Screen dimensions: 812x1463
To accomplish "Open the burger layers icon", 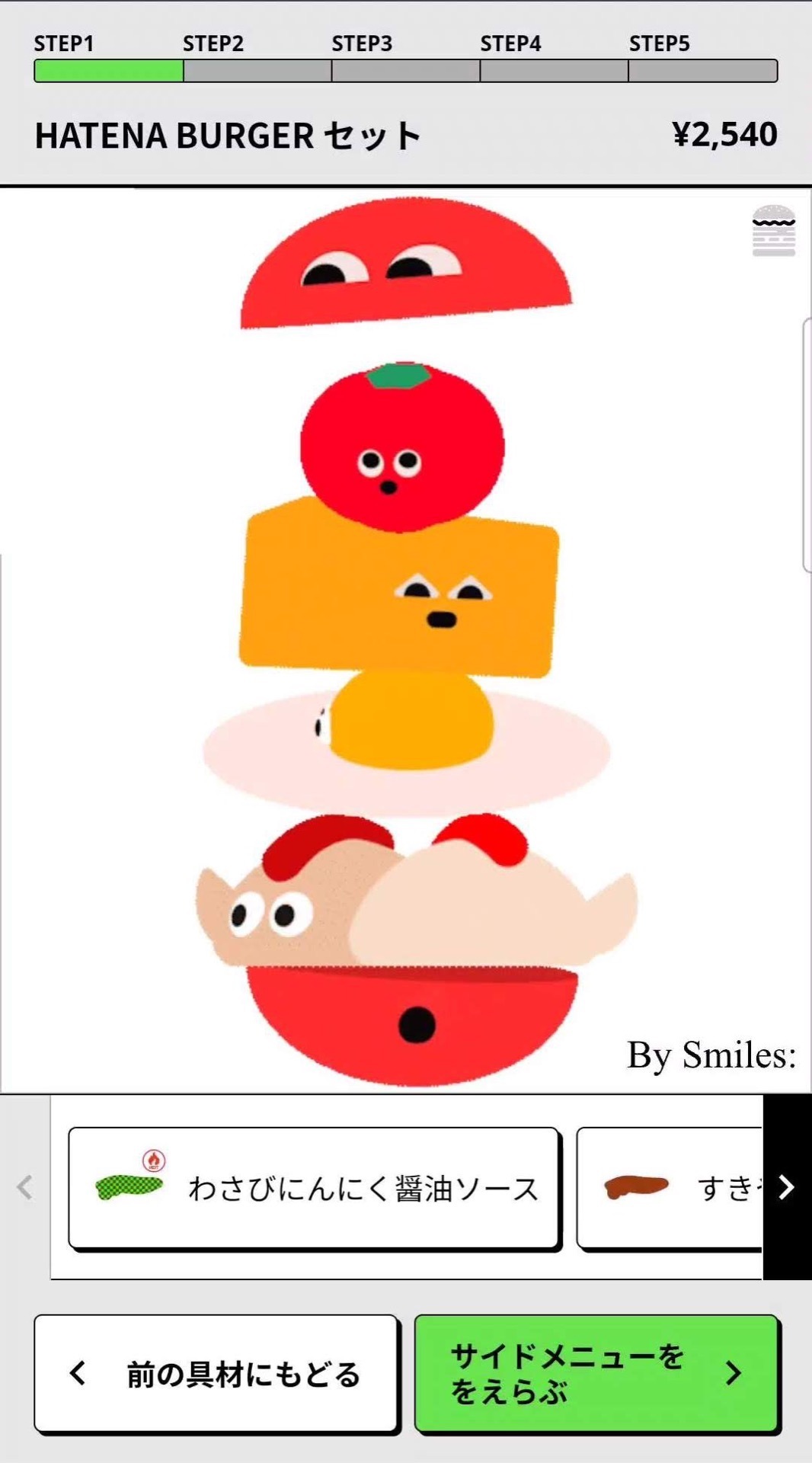I will tap(773, 231).
